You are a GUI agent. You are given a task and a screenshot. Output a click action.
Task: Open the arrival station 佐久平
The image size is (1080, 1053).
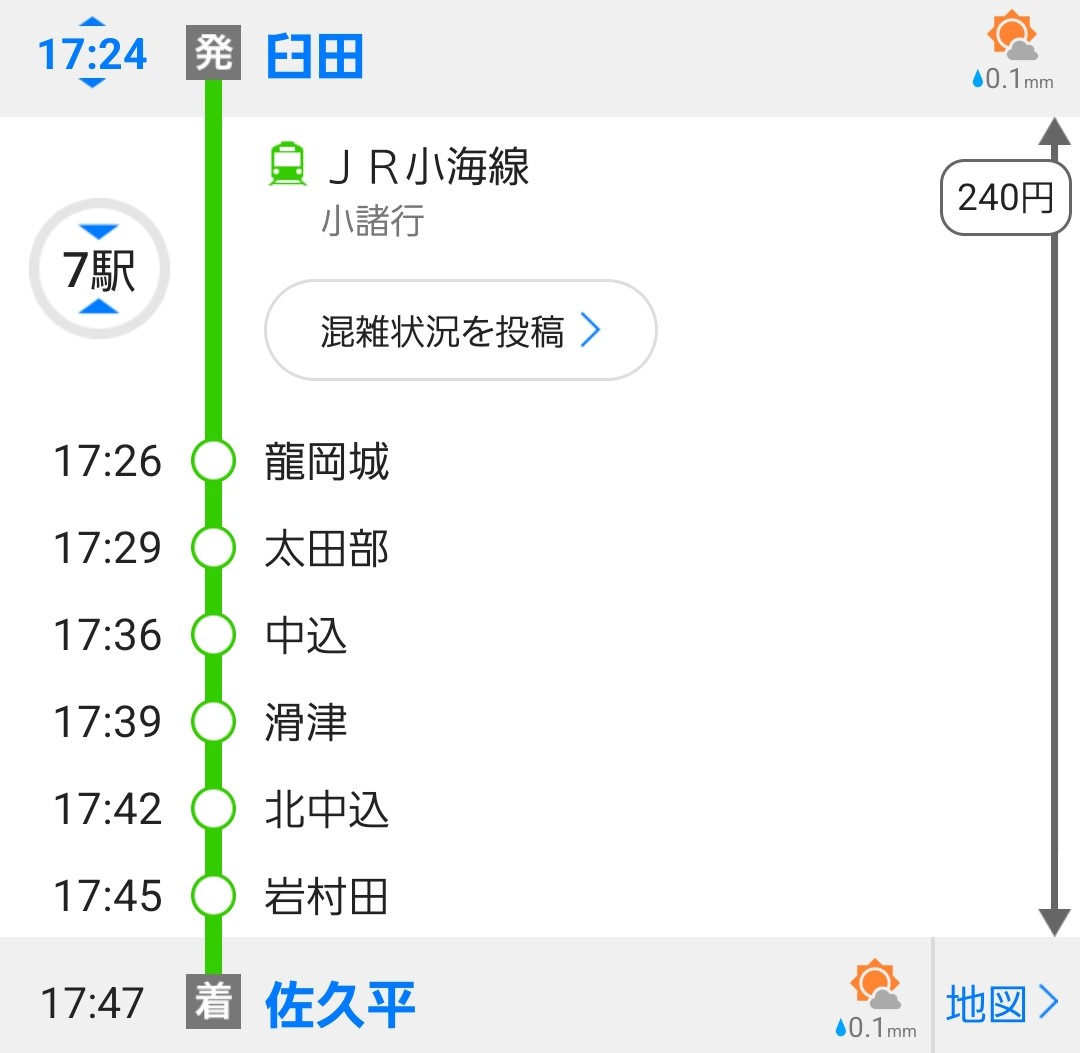(x=340, y=1004)
